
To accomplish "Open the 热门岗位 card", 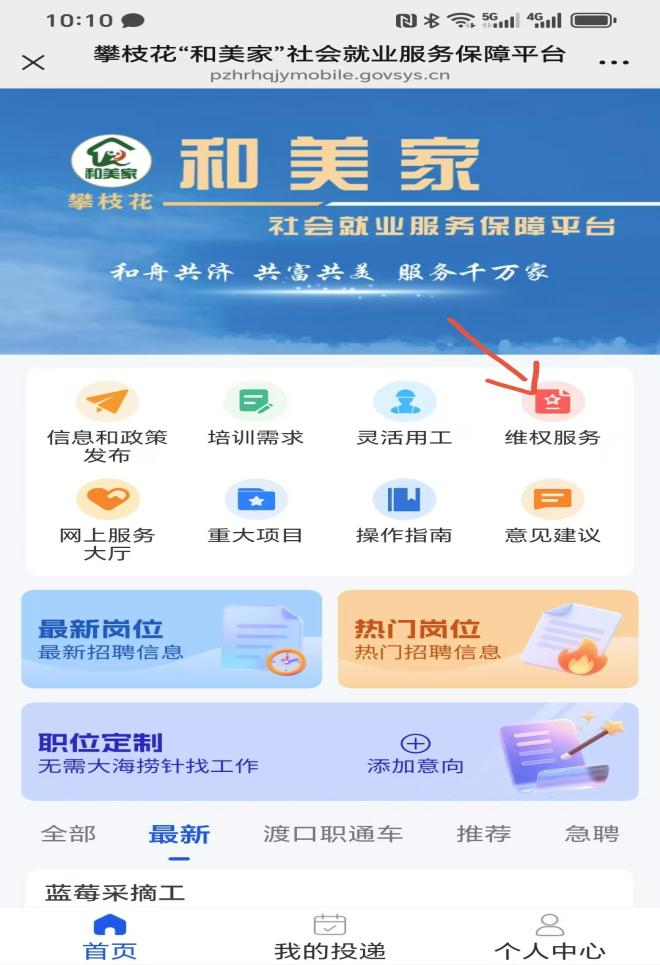I will coord(488,639).
